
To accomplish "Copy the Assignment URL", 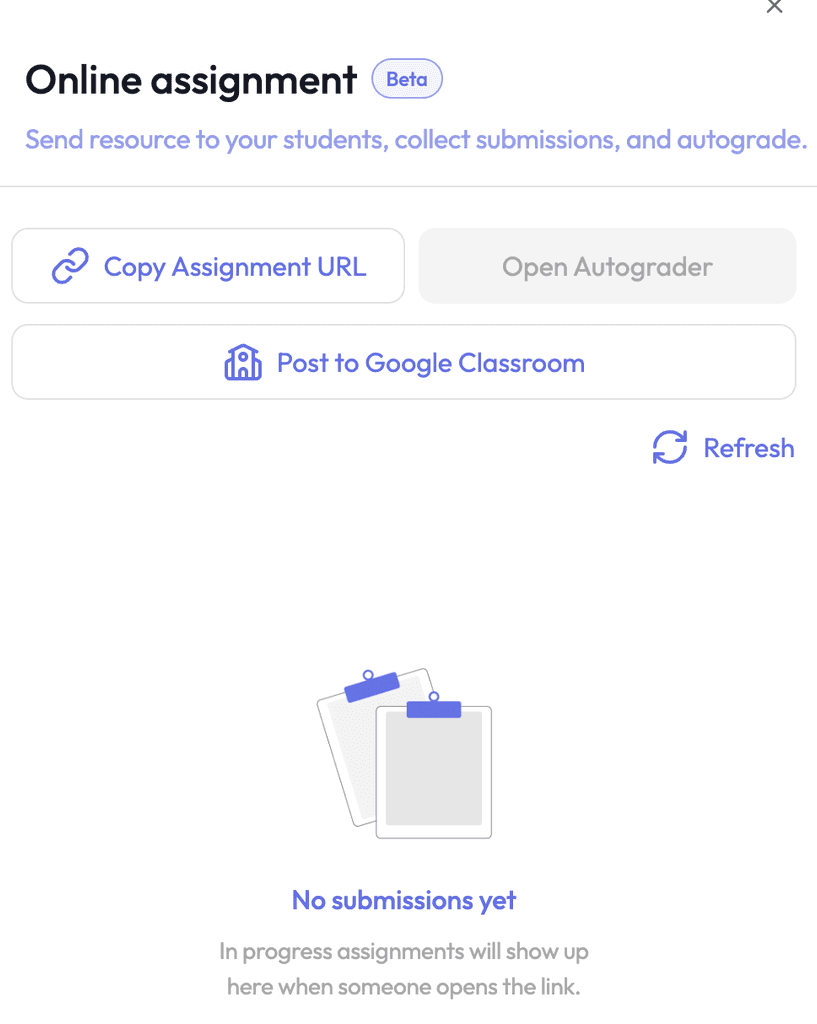I will pos(208,266).
